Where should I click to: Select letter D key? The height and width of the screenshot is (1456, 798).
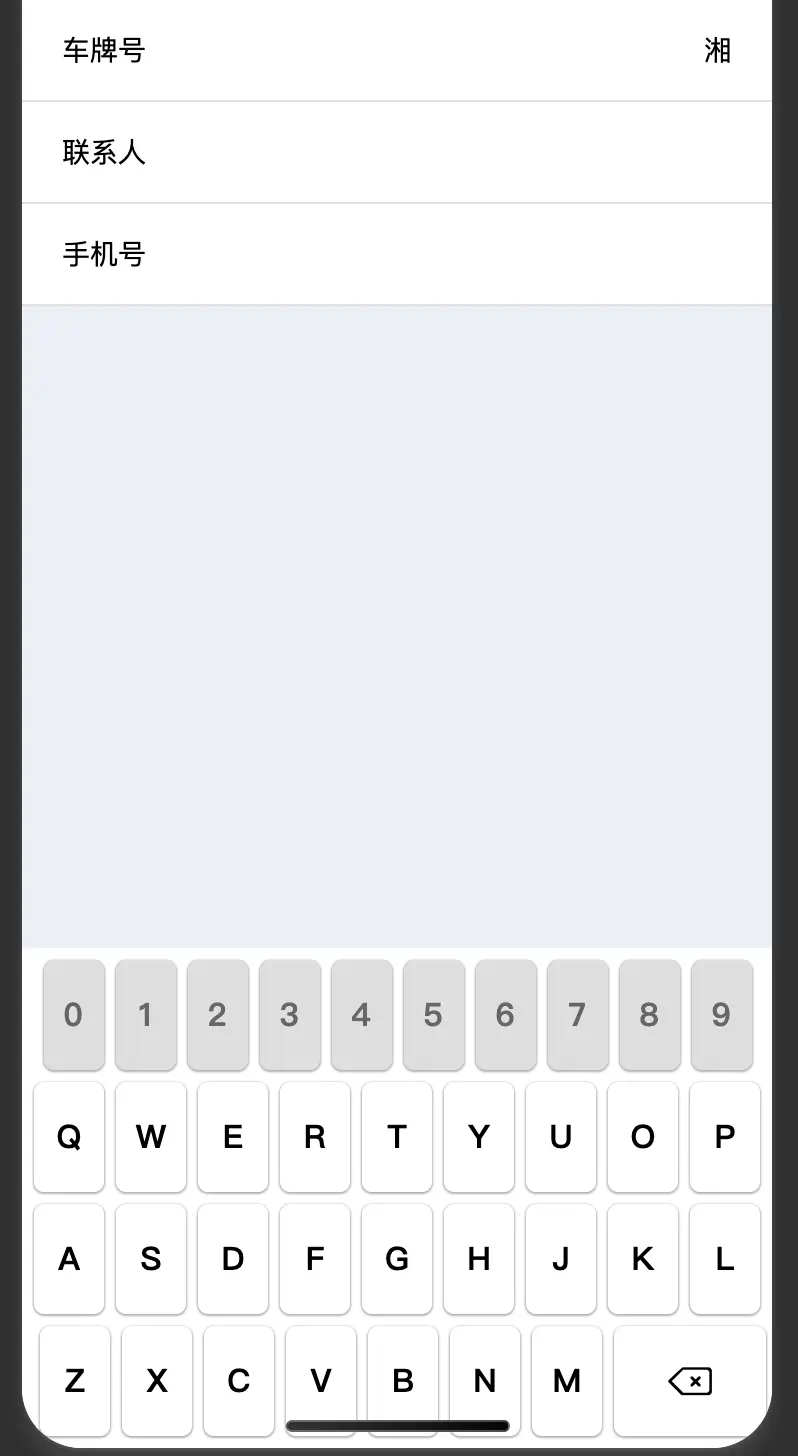click(x=233, y=1259)
